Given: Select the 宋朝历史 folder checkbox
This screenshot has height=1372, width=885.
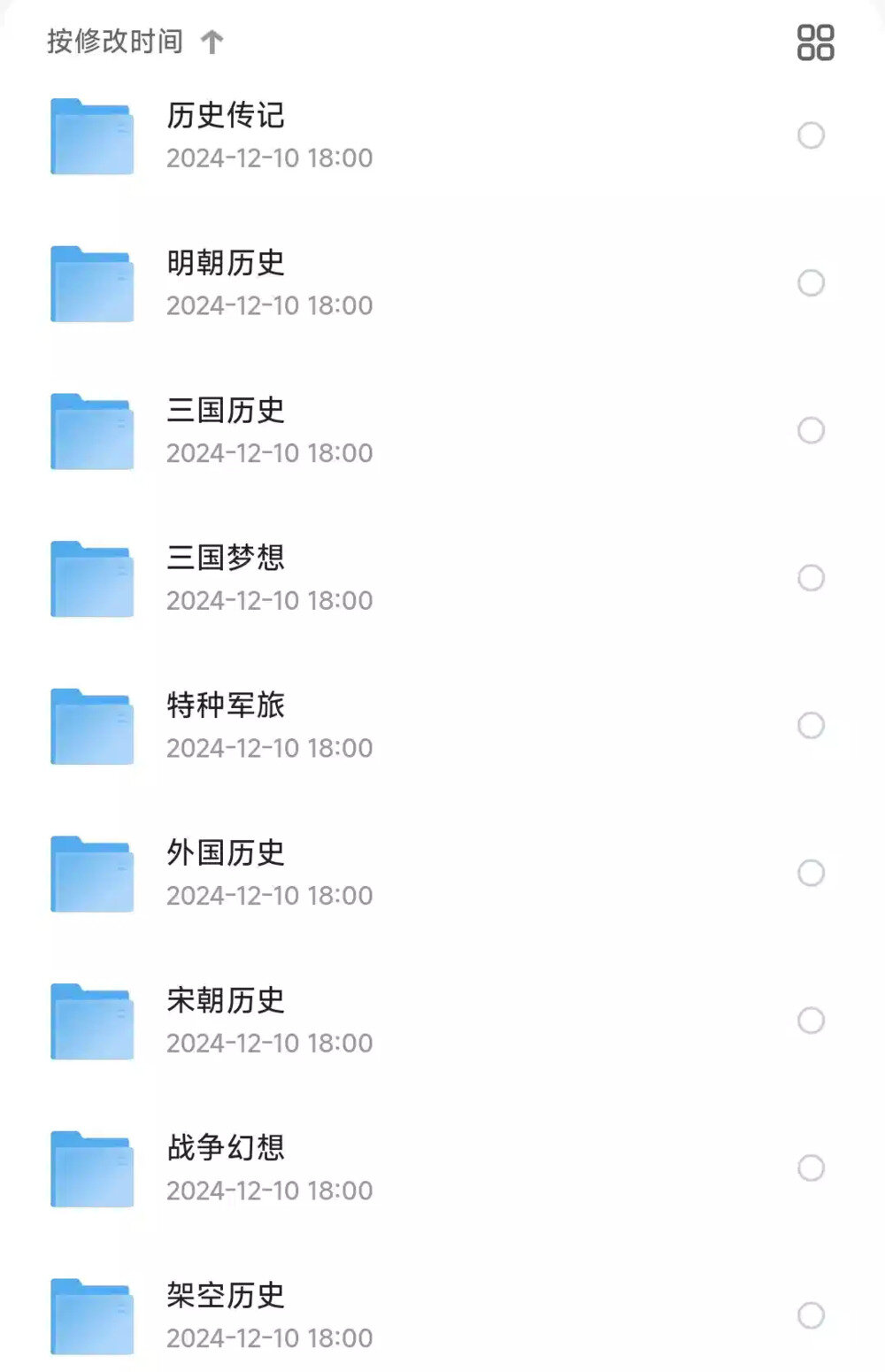Looking at the screenshot, I should [811, 1021].
